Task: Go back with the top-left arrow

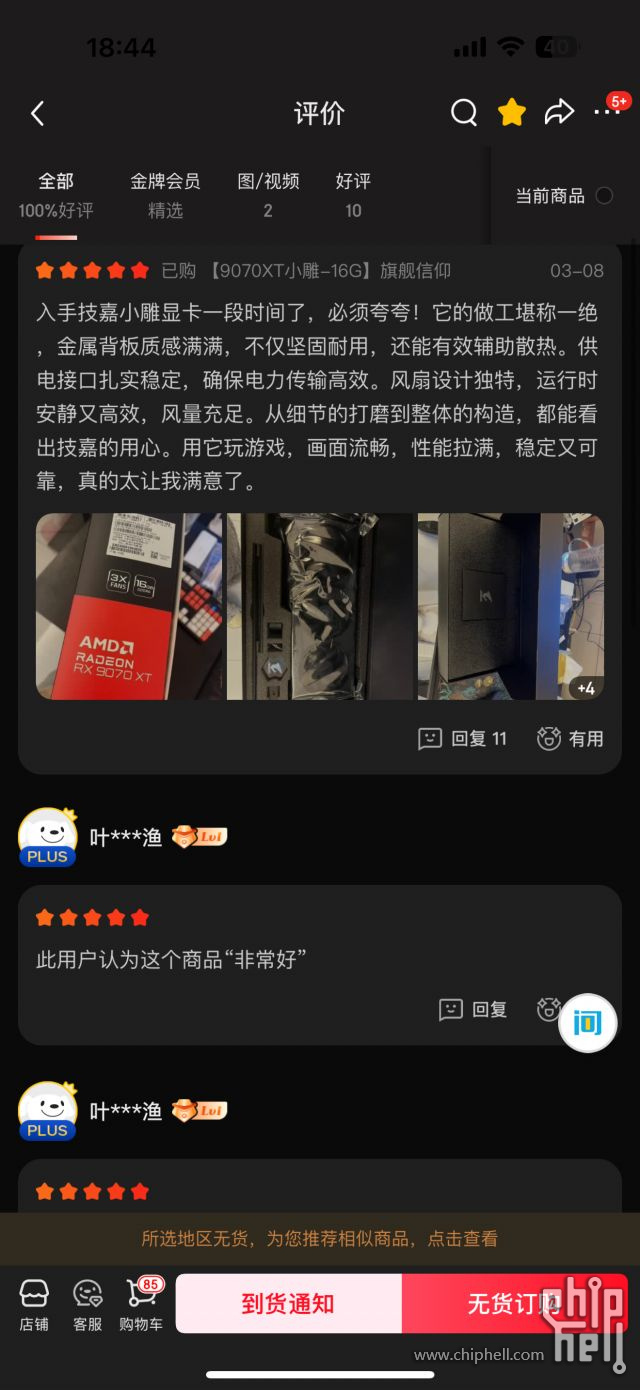Action: (38, 113)
